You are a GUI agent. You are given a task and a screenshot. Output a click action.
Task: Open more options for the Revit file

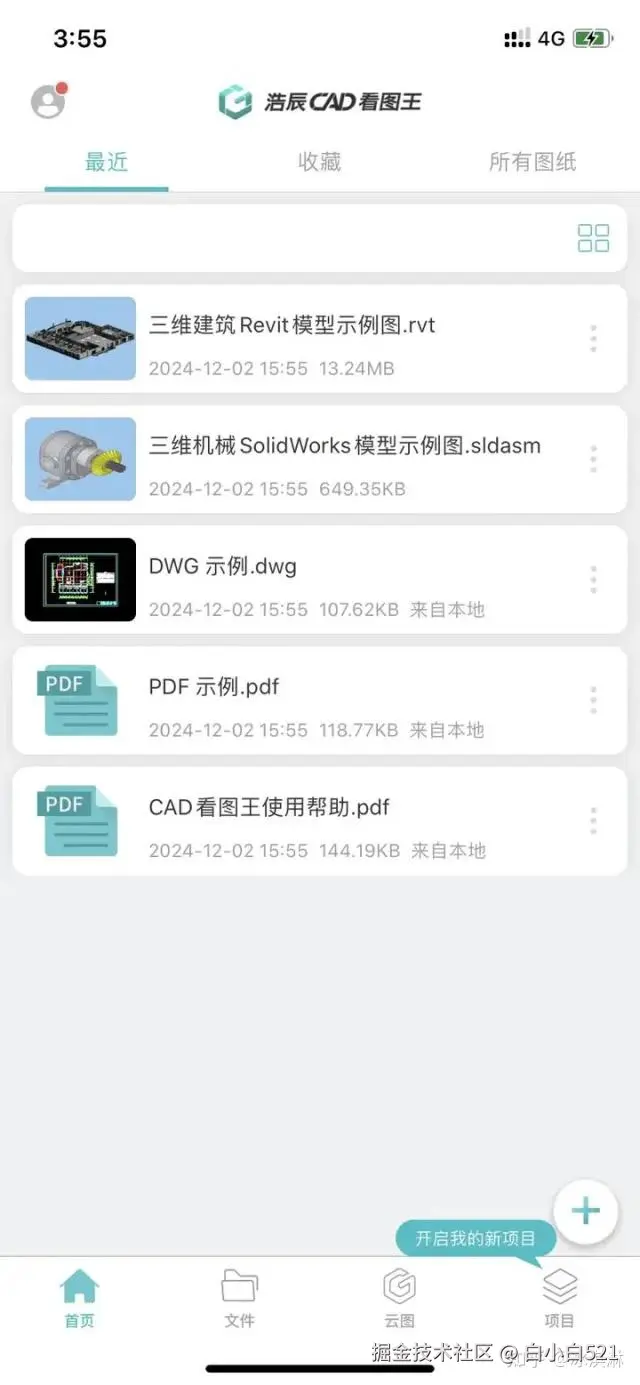coord(593,339)
